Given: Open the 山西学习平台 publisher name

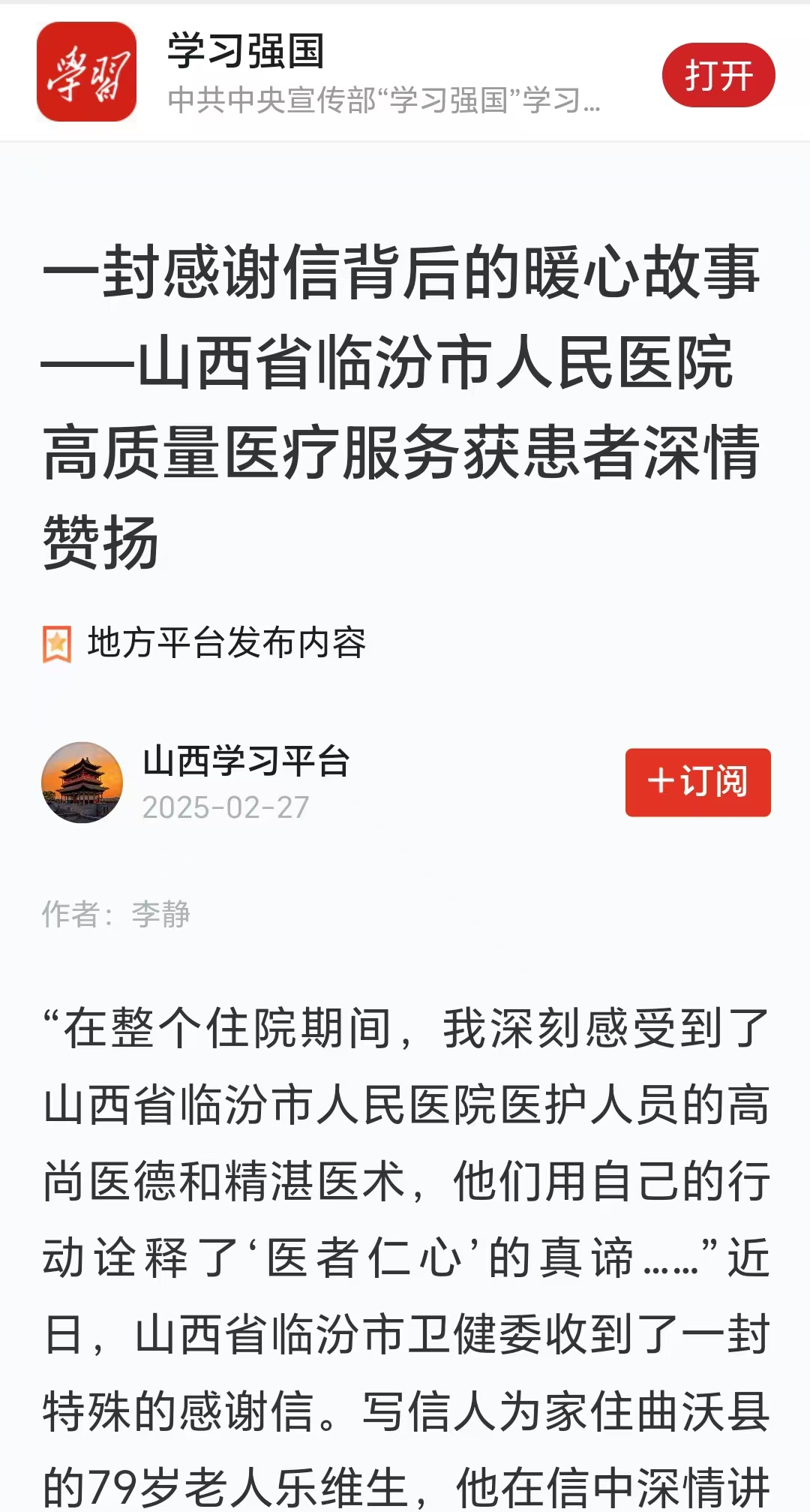Looking at the screenshot, I should point(246,761).
